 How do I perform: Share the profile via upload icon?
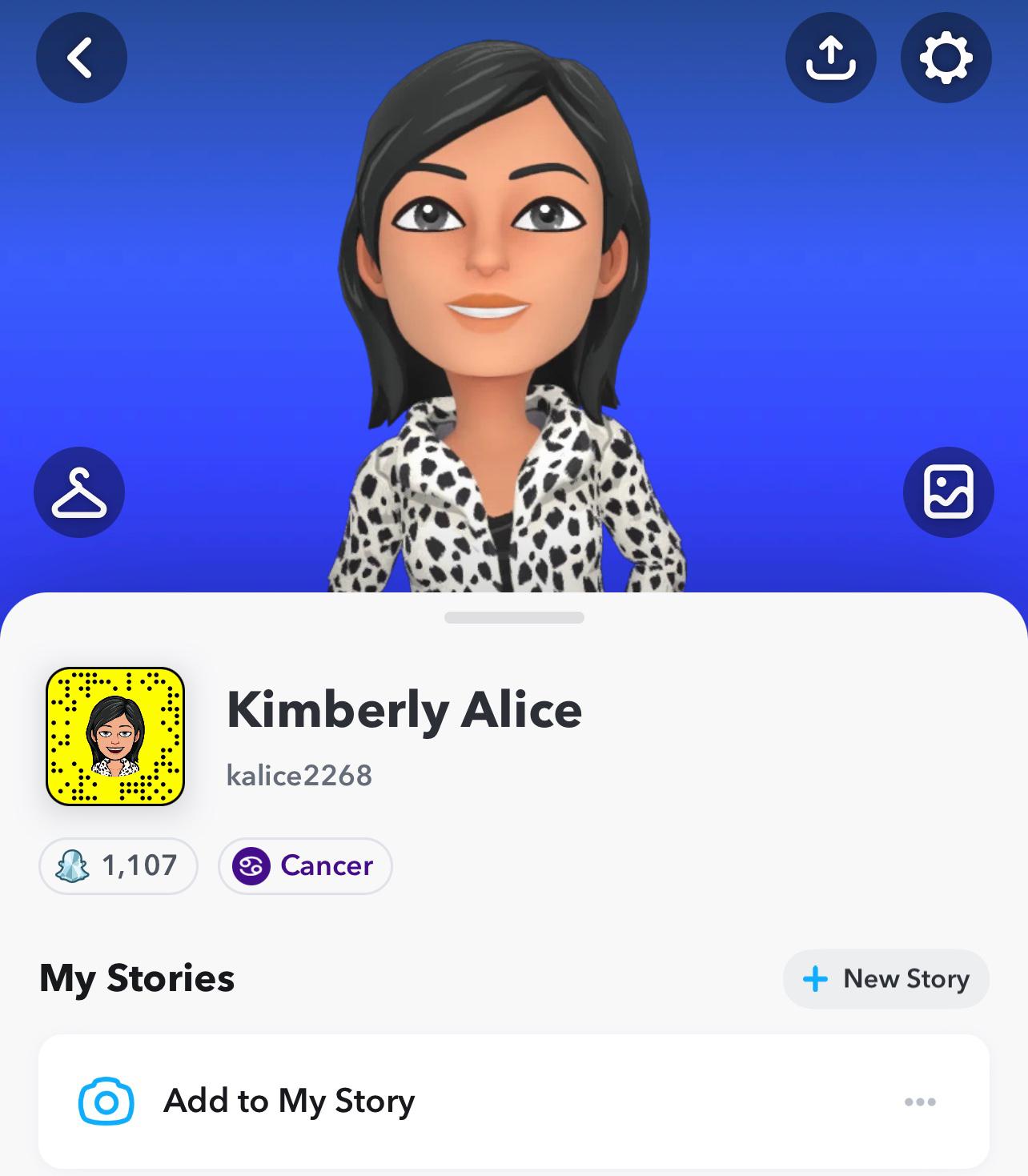tap(830, 58)
